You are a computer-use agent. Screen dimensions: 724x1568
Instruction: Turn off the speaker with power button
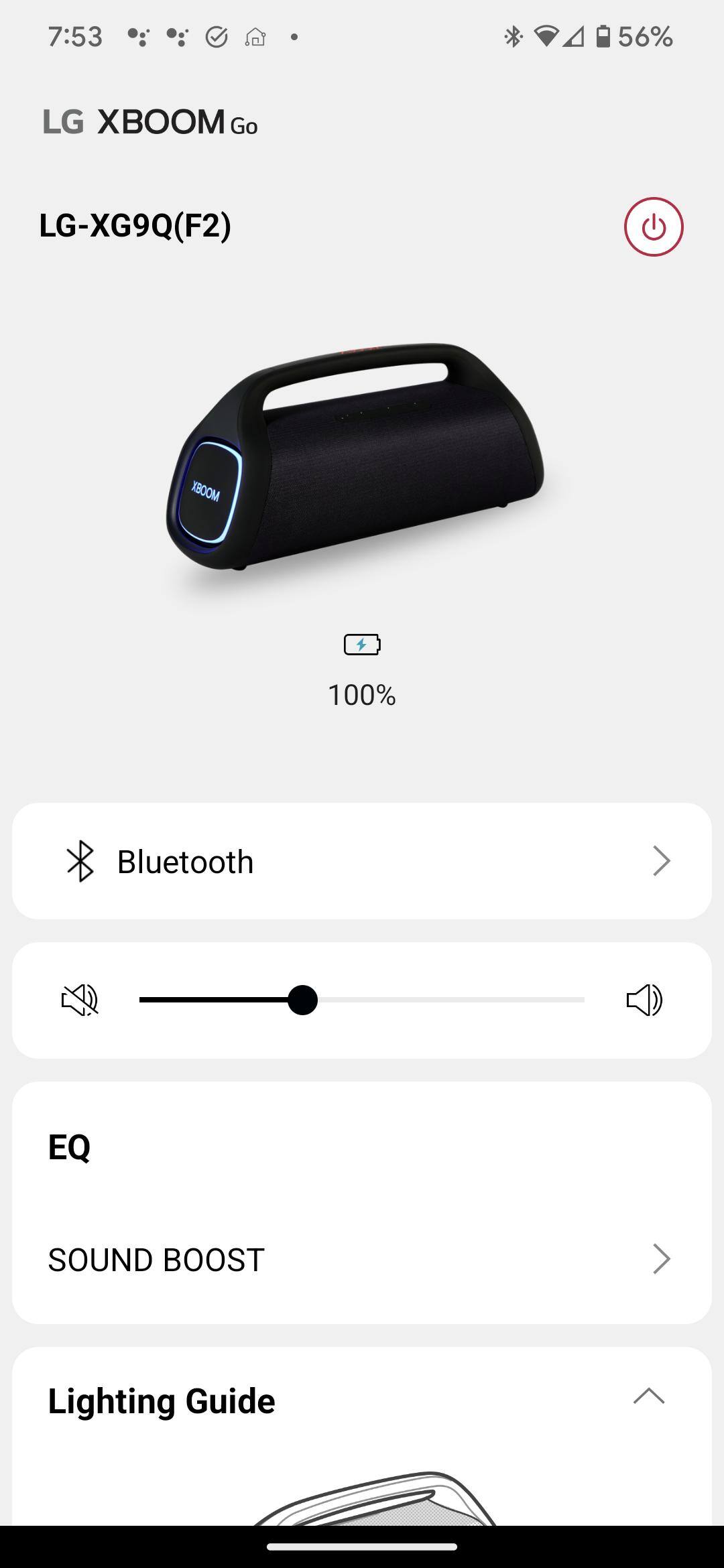tap(654, 226)
